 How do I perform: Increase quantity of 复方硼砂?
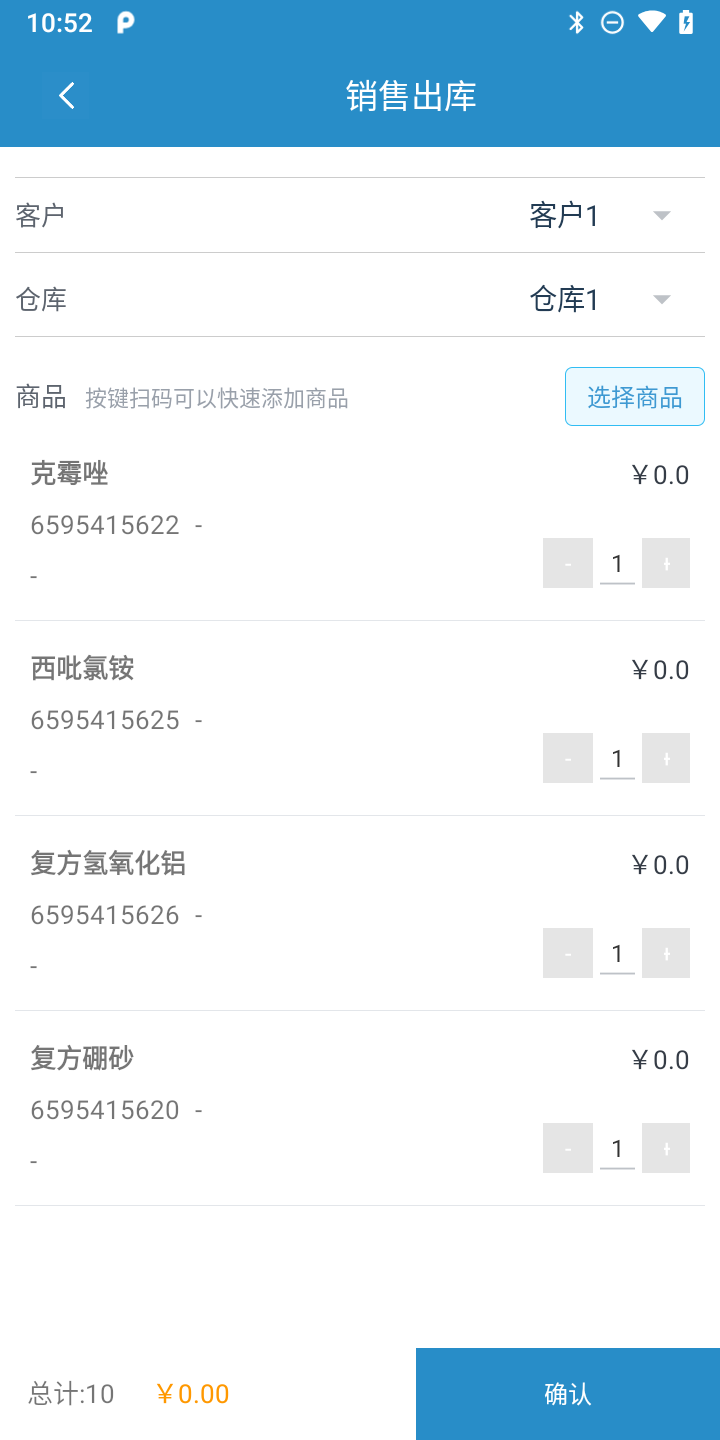[666, 1148]
